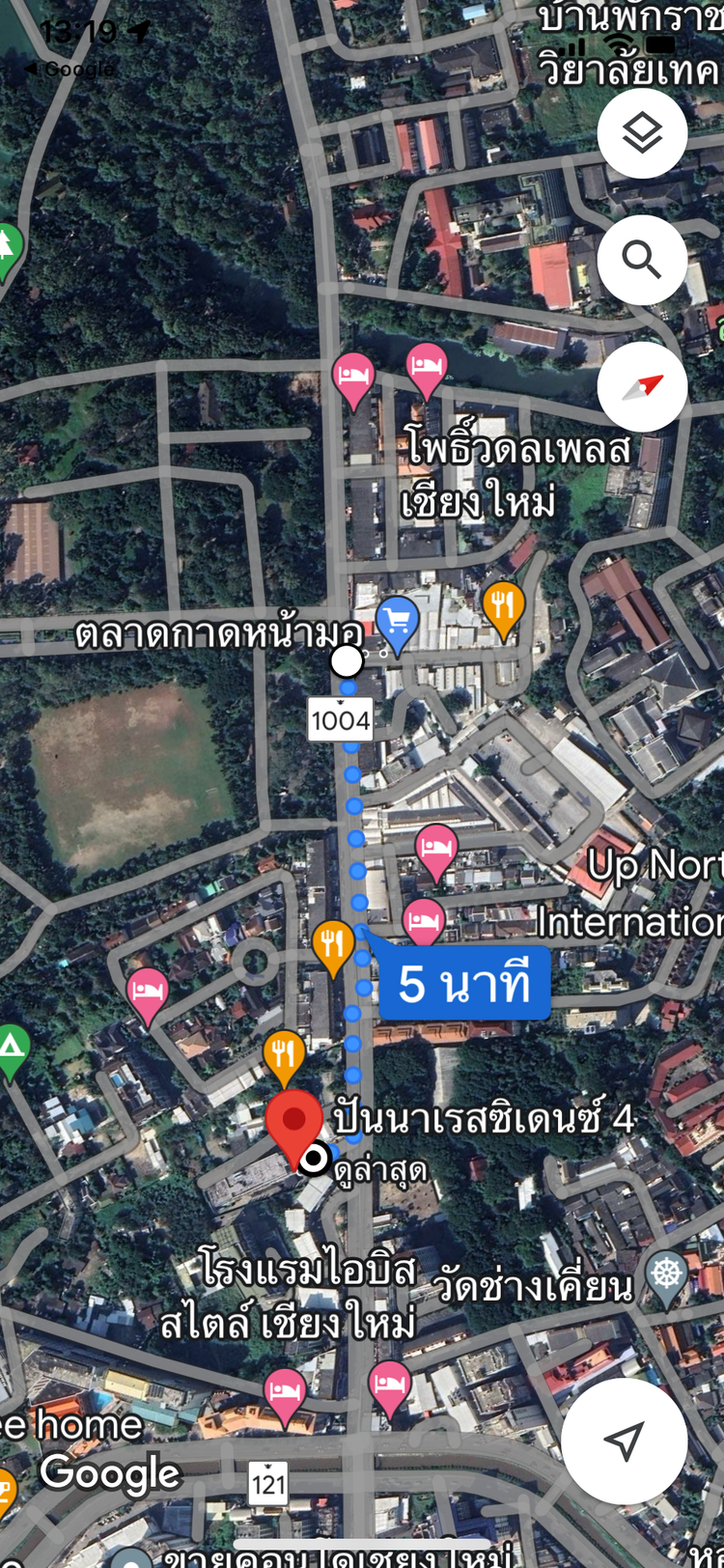Open hotel pin below โรงแรมไอบิส สไตล์
The image size is (724, 1568).
pyautogui.click(x=285, y=1393)
